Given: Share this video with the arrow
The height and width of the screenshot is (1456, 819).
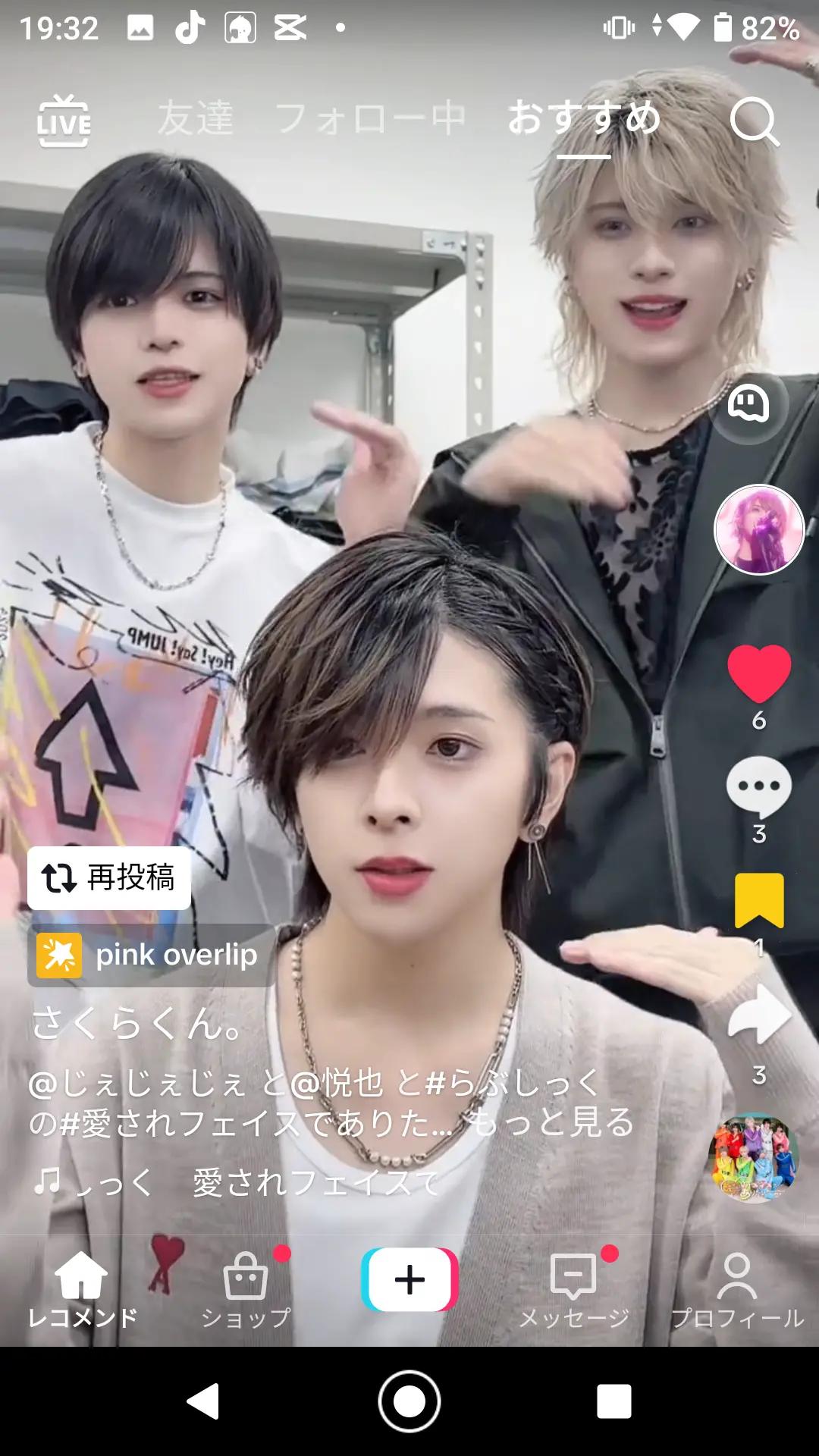Looking at the screenshot, I should tap(758, 1016).
